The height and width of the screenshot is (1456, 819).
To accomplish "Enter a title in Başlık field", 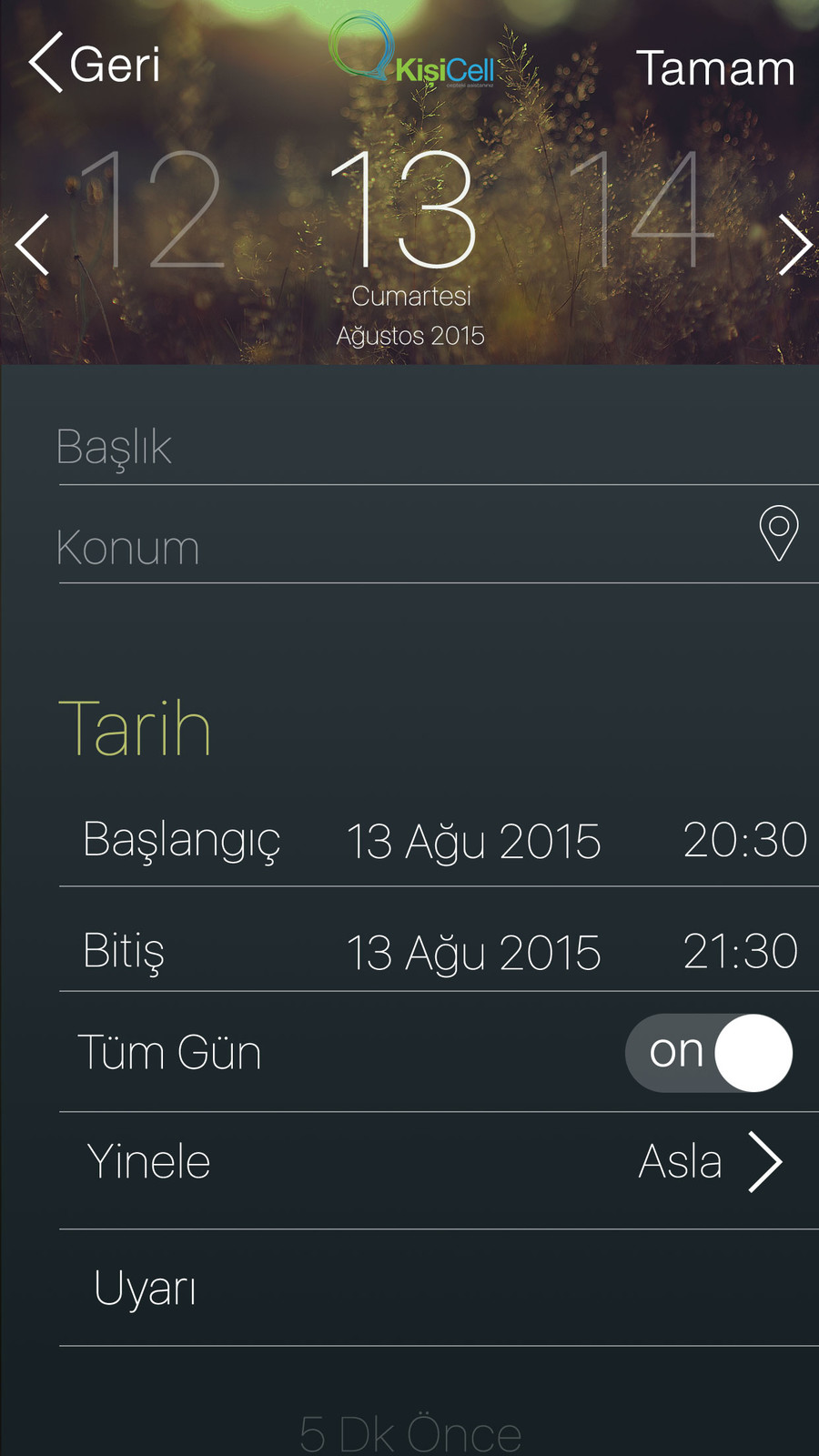I will pyautogui.click(x=409, y=447).
